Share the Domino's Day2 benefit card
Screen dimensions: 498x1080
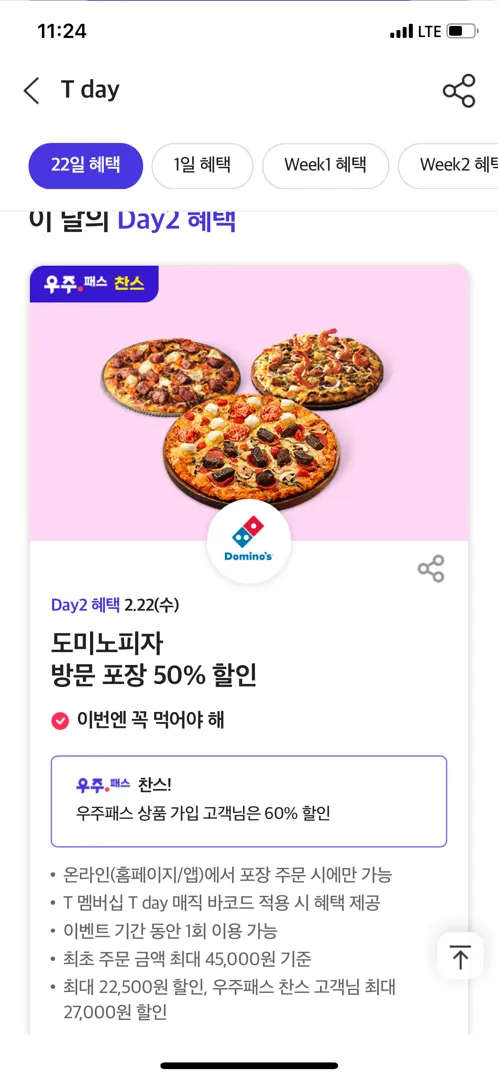[x=431, y=569]
